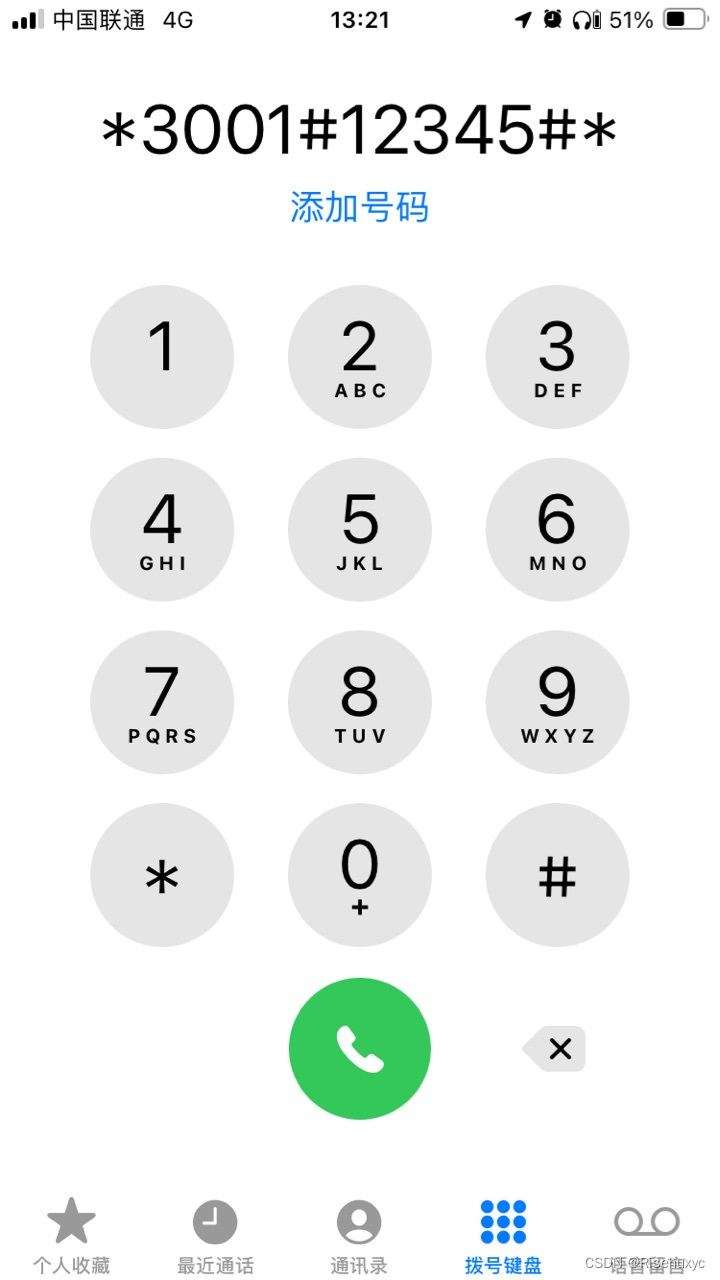Enter the asterisk symbol

162,876
